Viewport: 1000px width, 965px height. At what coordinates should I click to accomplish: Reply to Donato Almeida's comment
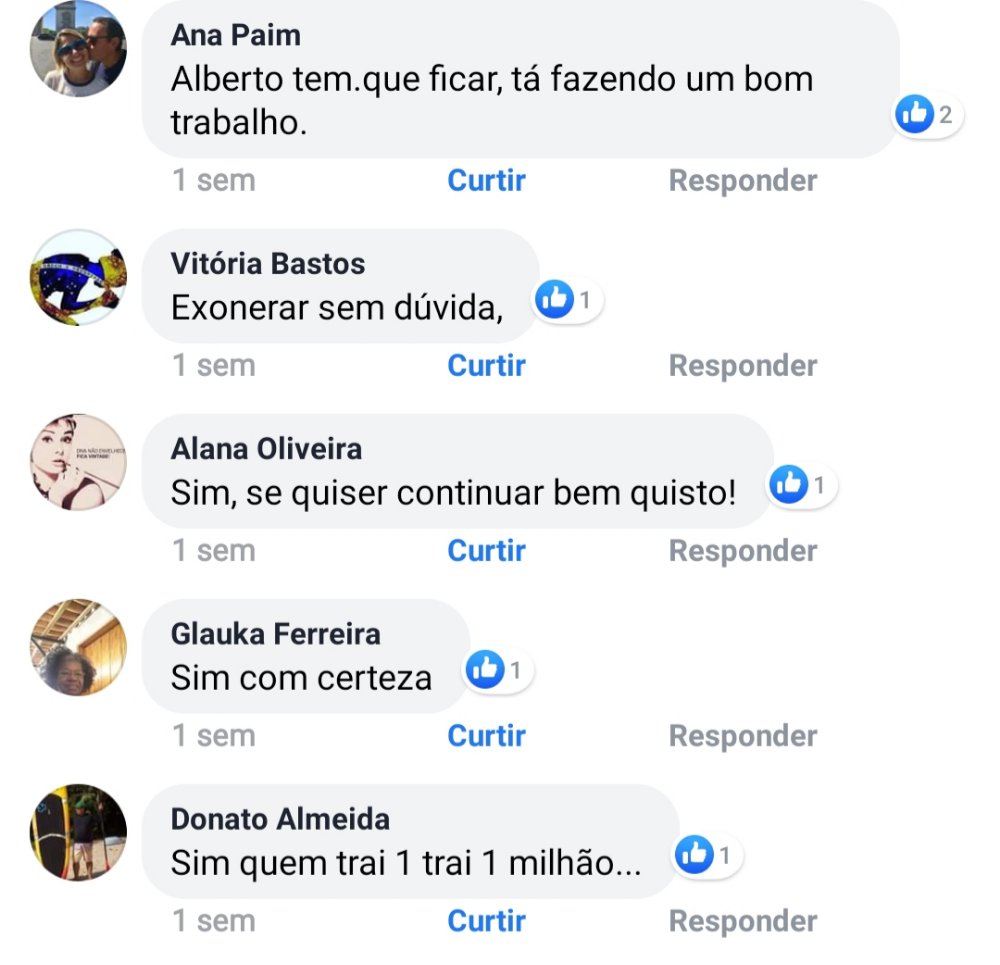[x=742, y=921]
